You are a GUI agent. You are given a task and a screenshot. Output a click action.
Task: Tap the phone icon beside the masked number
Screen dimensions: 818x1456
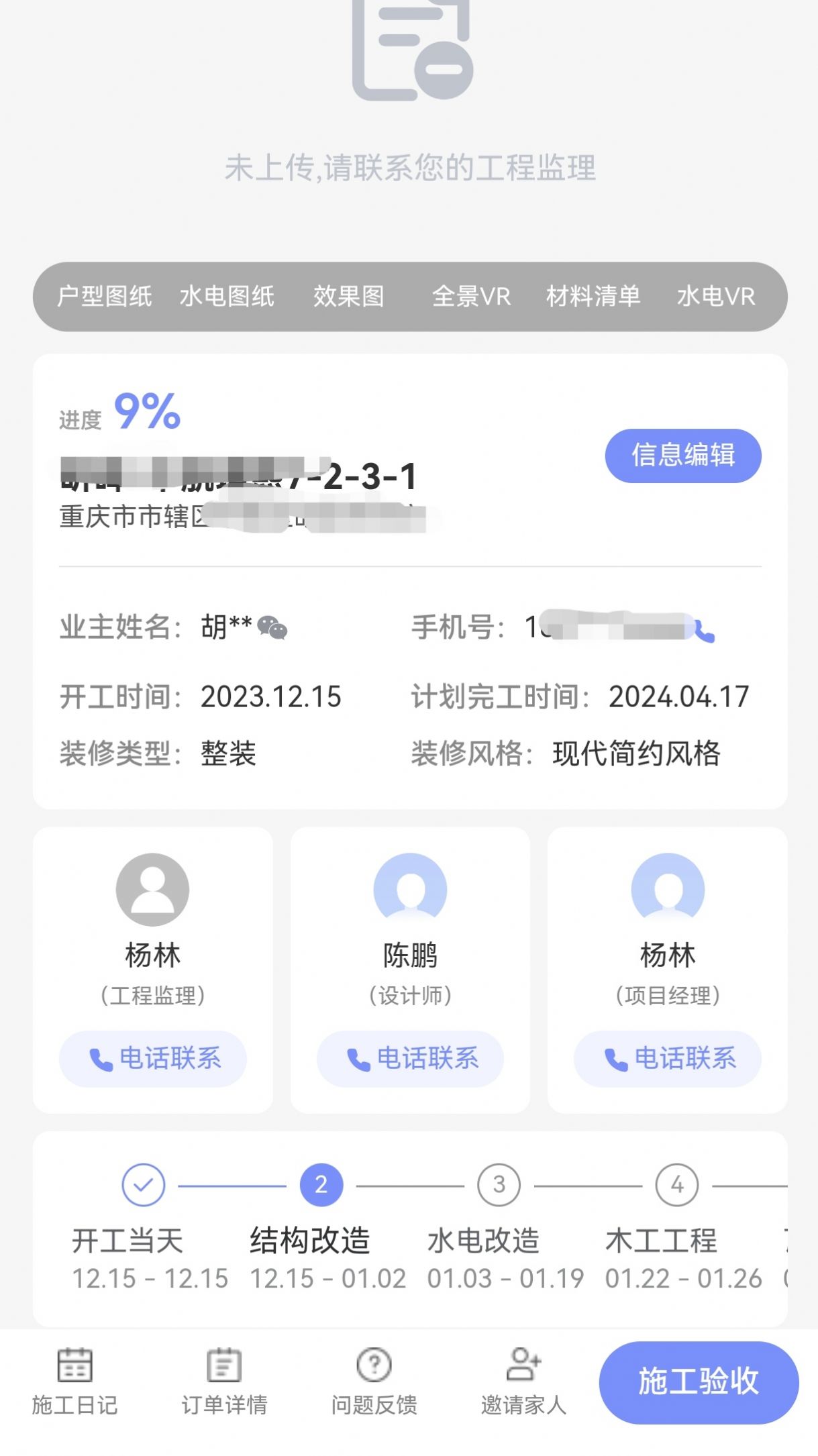704,631
